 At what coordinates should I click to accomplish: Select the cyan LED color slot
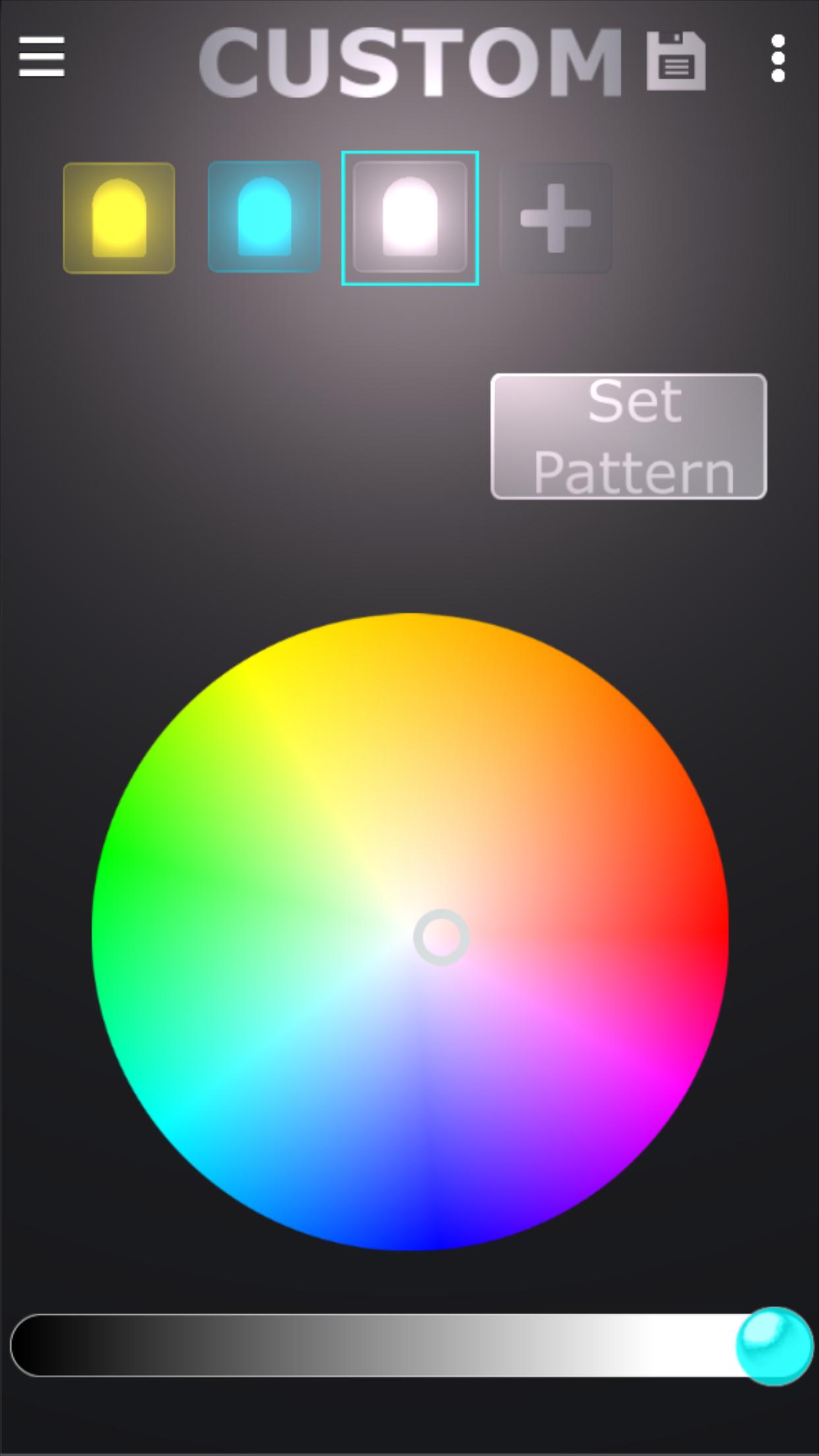point(264,217)
